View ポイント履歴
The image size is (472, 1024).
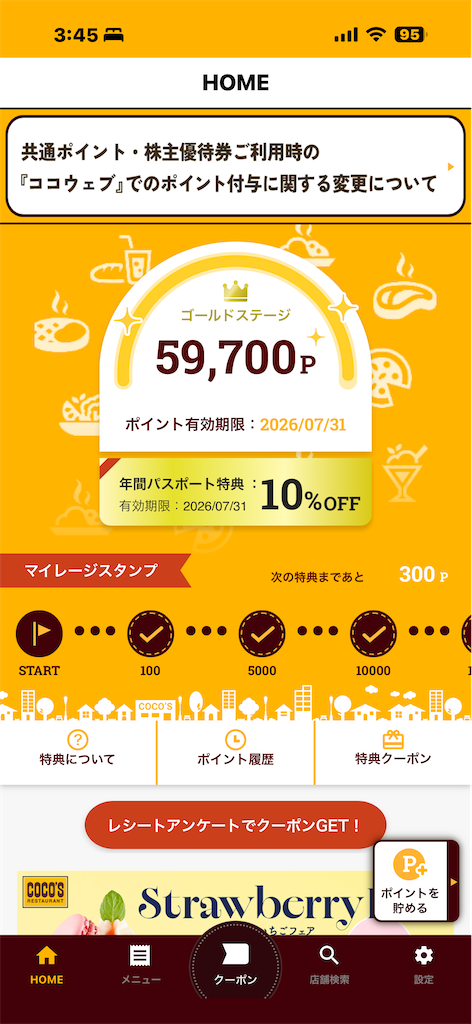[x=236, y=749]
